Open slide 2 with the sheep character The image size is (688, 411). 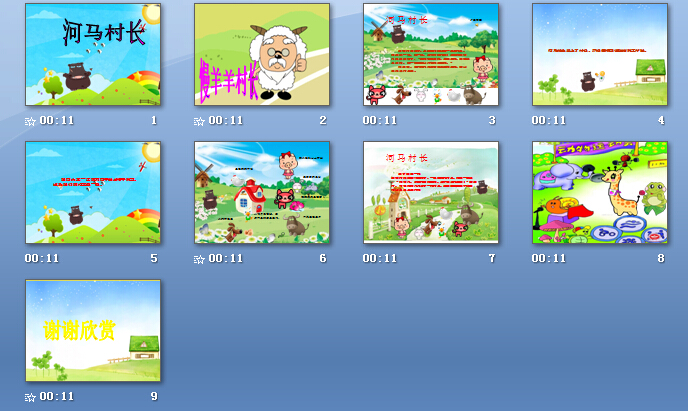click(261, 54)
